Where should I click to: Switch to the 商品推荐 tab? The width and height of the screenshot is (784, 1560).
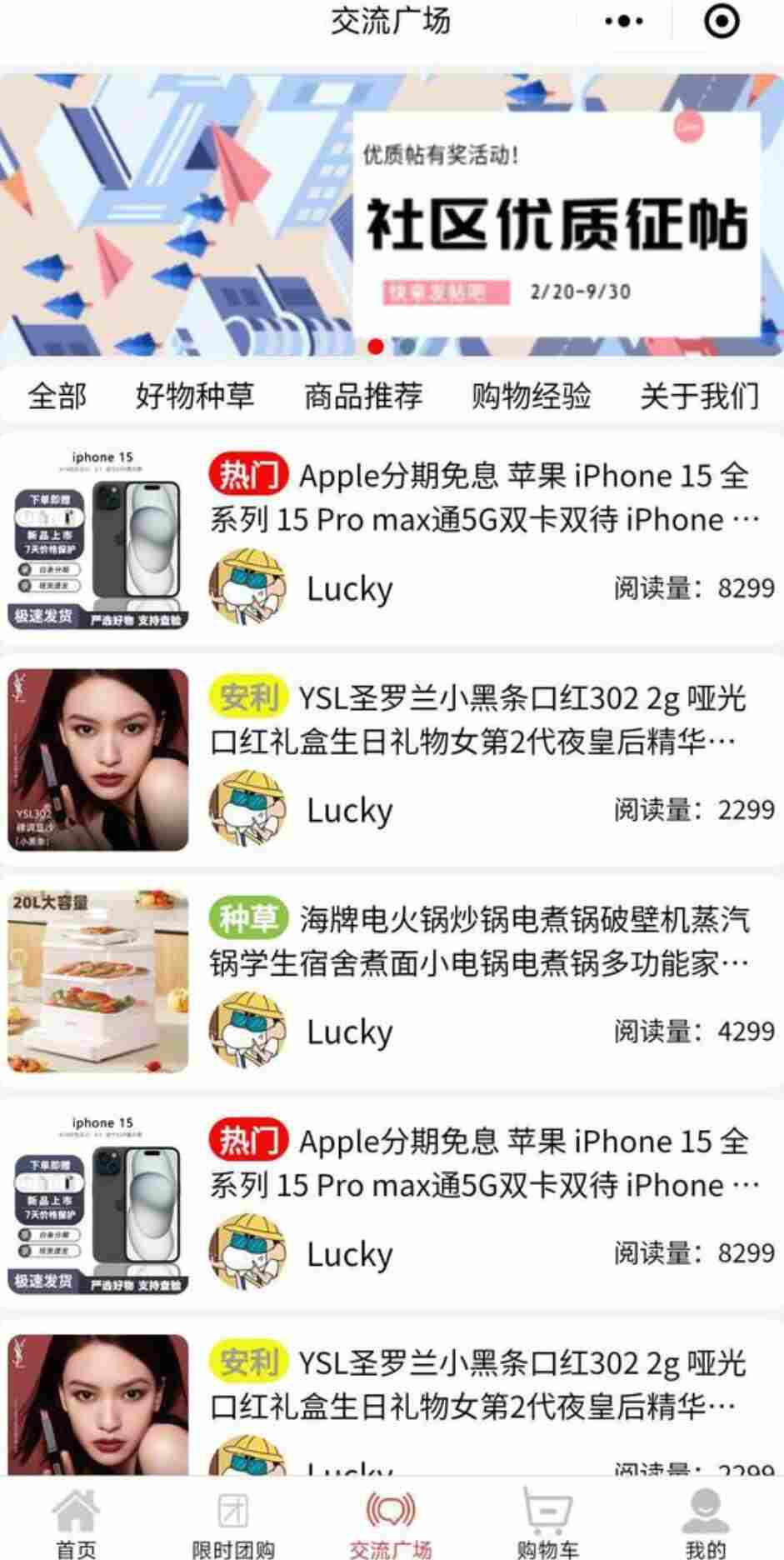click(363, 396)
